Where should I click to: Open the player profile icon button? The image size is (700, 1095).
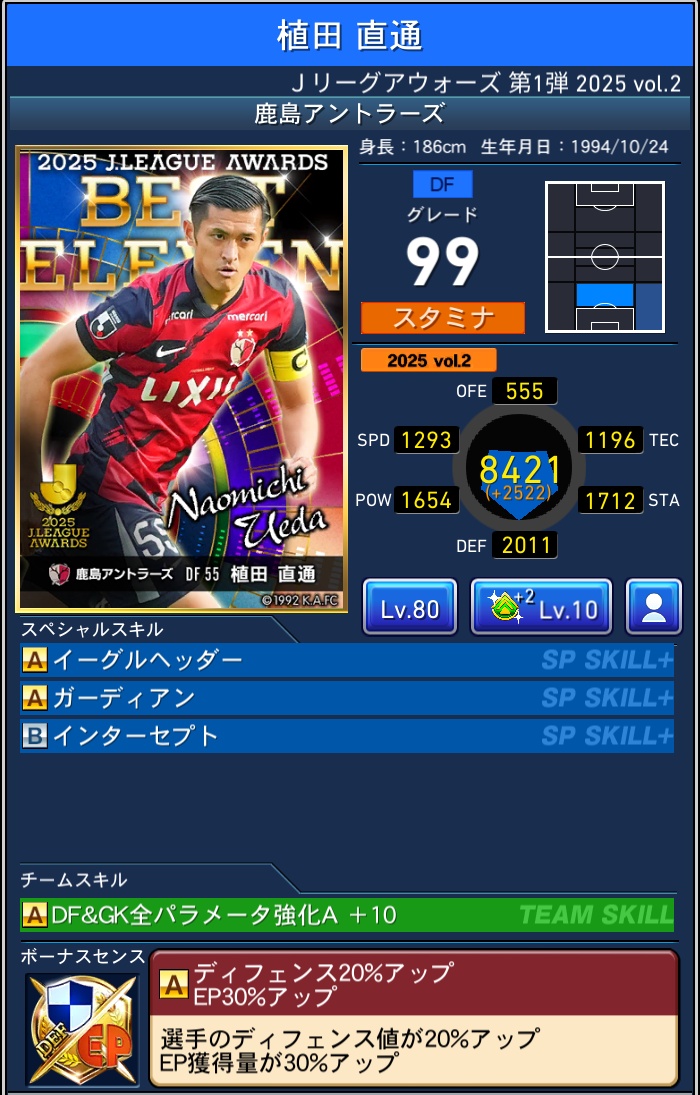pyautogui.click(x=654, y=607)
